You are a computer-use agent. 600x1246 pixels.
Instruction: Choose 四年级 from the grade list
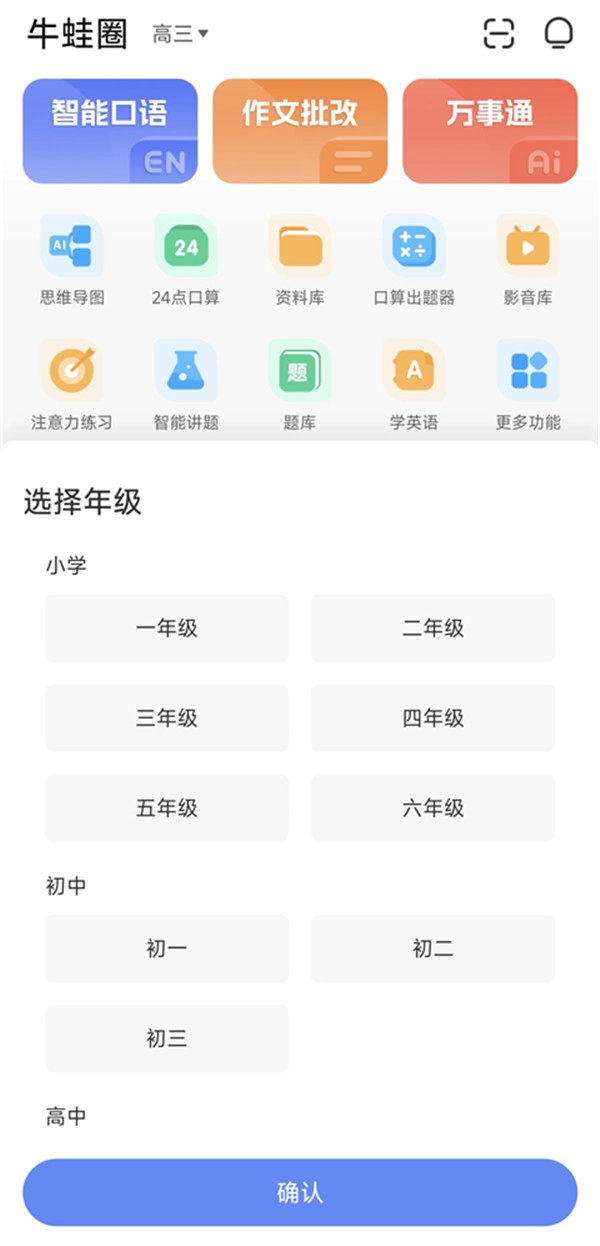point(433,718)
